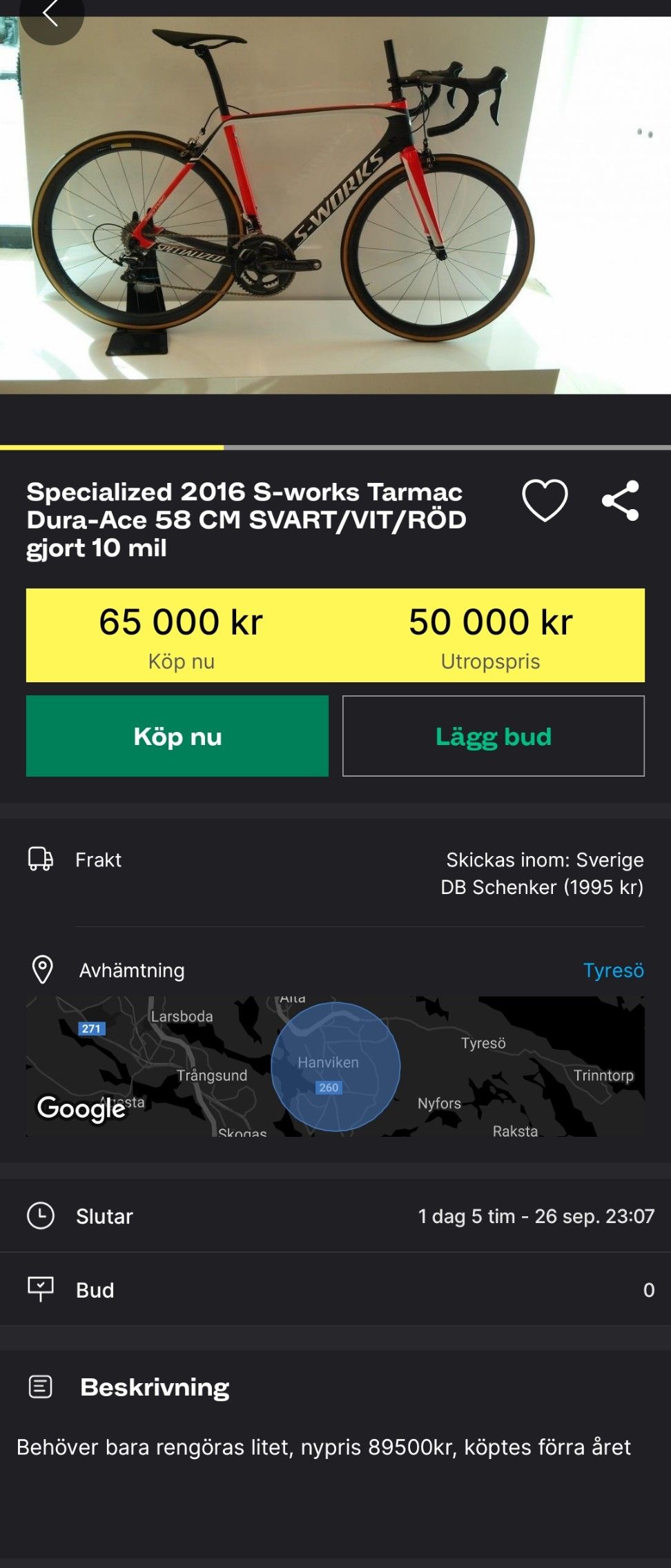
Task: Open the Tyresö pickup location link
Action: (613, 970)
